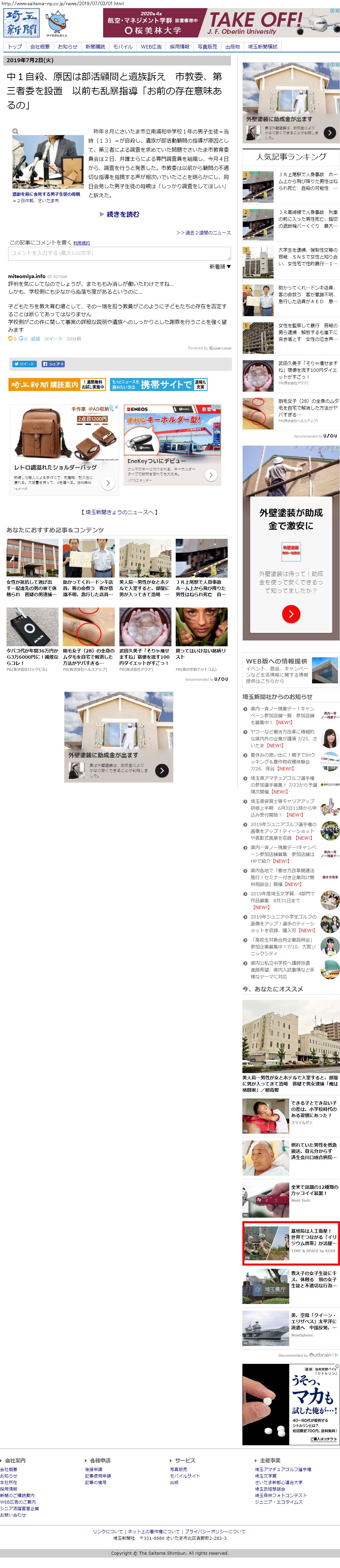340x1568 pixels.
Task: Share article on Facebook シェア button
Action: pyautogui.click(x=53, y=364)
